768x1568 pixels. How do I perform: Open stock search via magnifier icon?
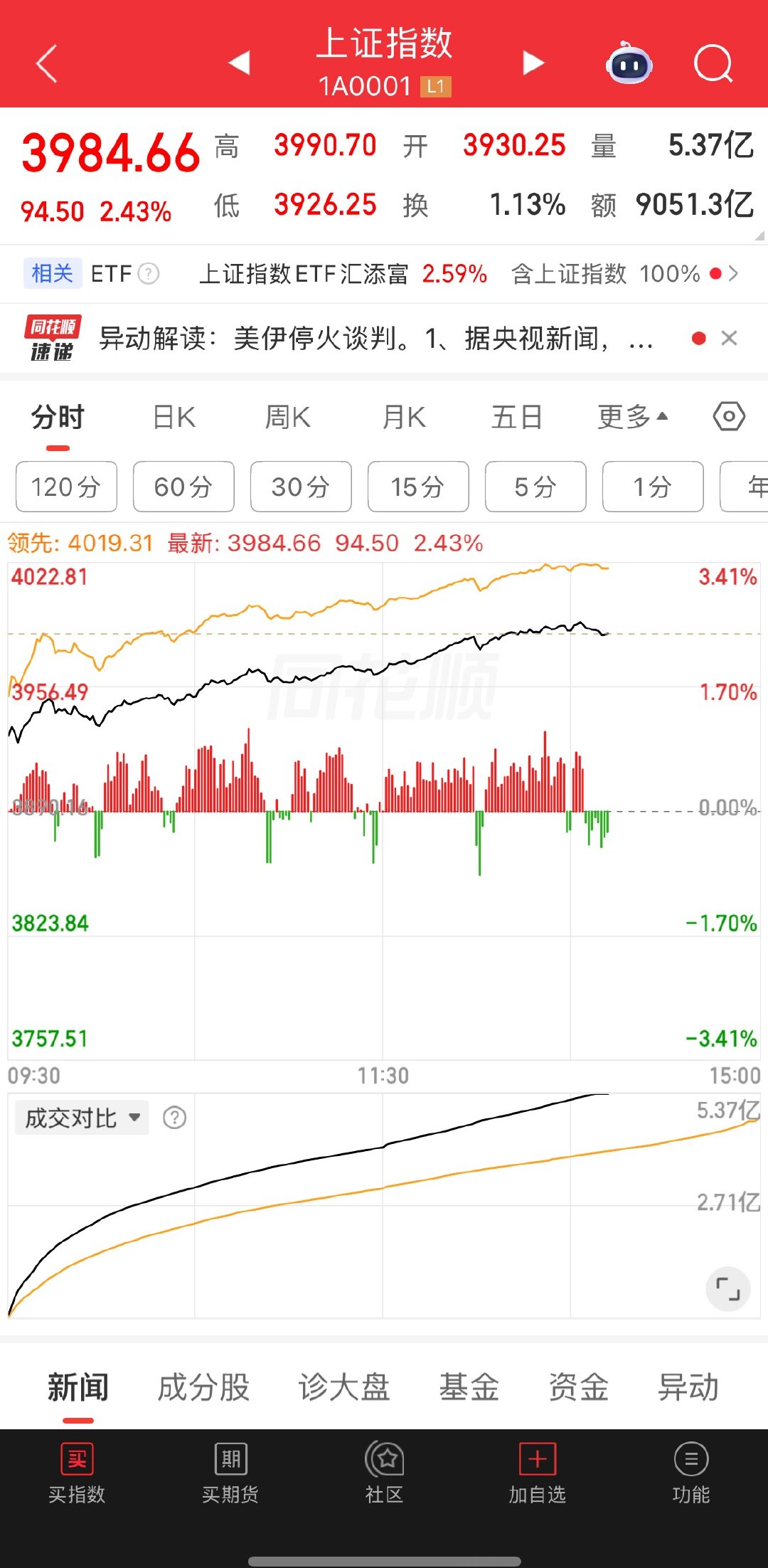(713, 64)
